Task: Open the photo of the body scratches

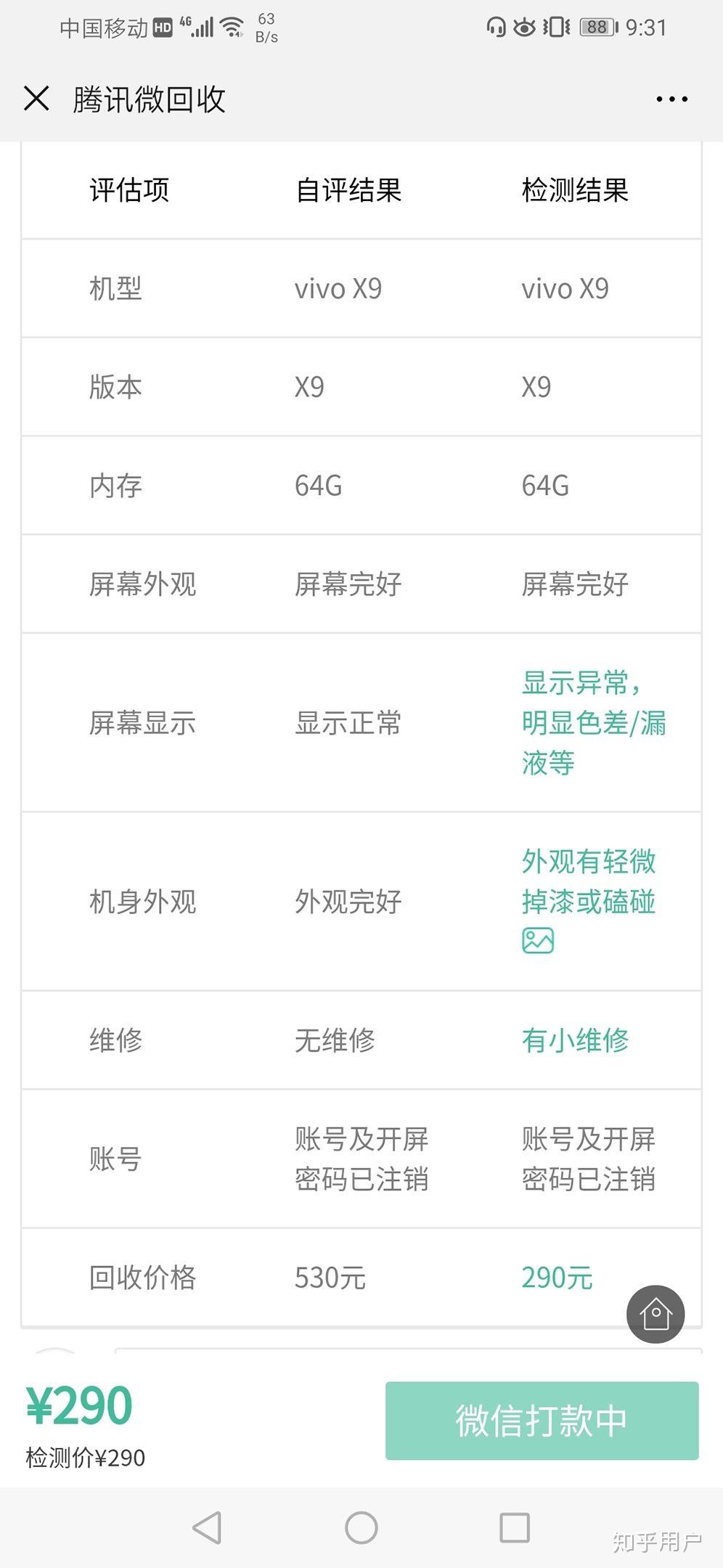Action: 537,942
